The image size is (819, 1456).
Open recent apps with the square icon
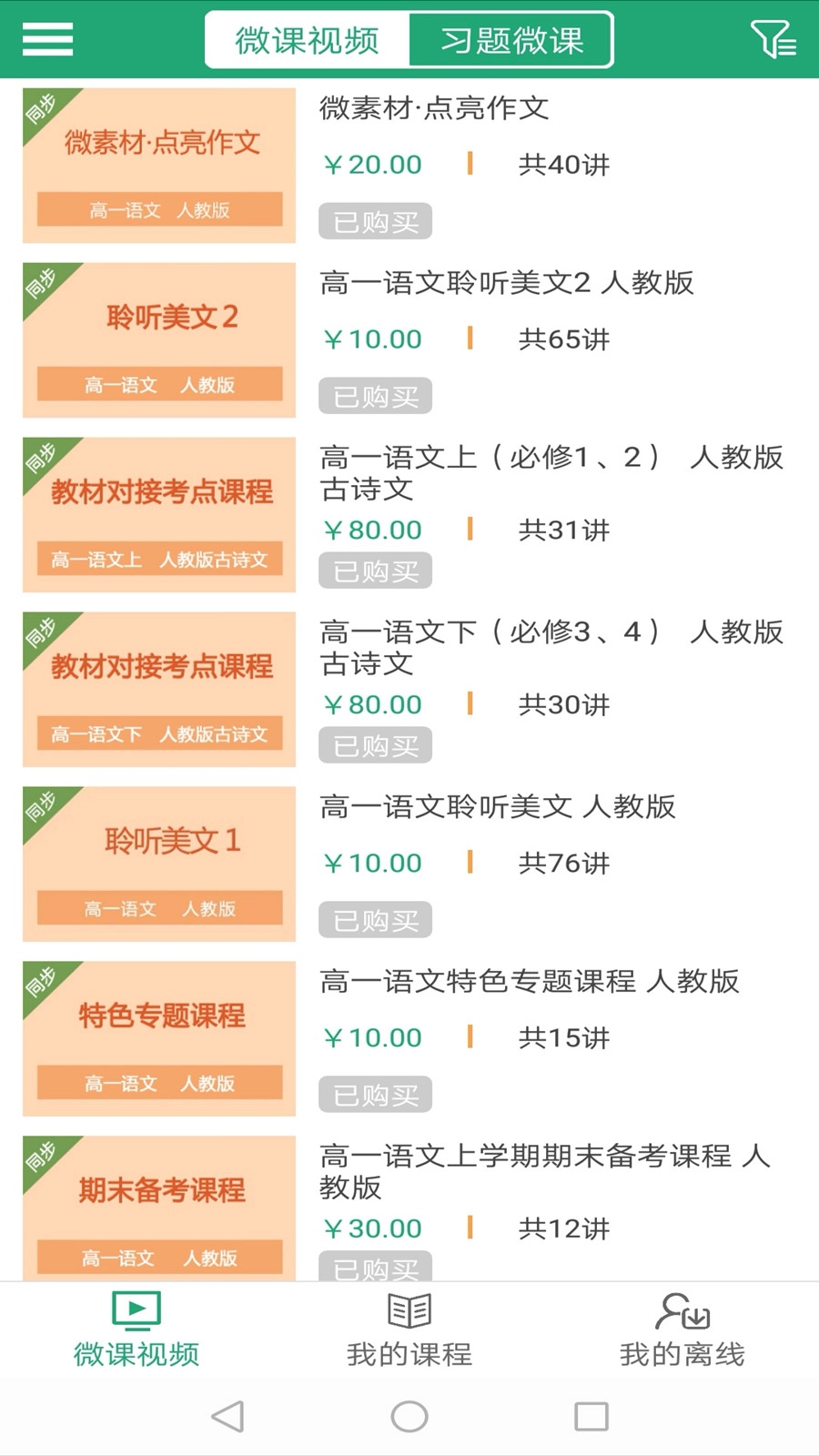click(x=592, y=1416)
